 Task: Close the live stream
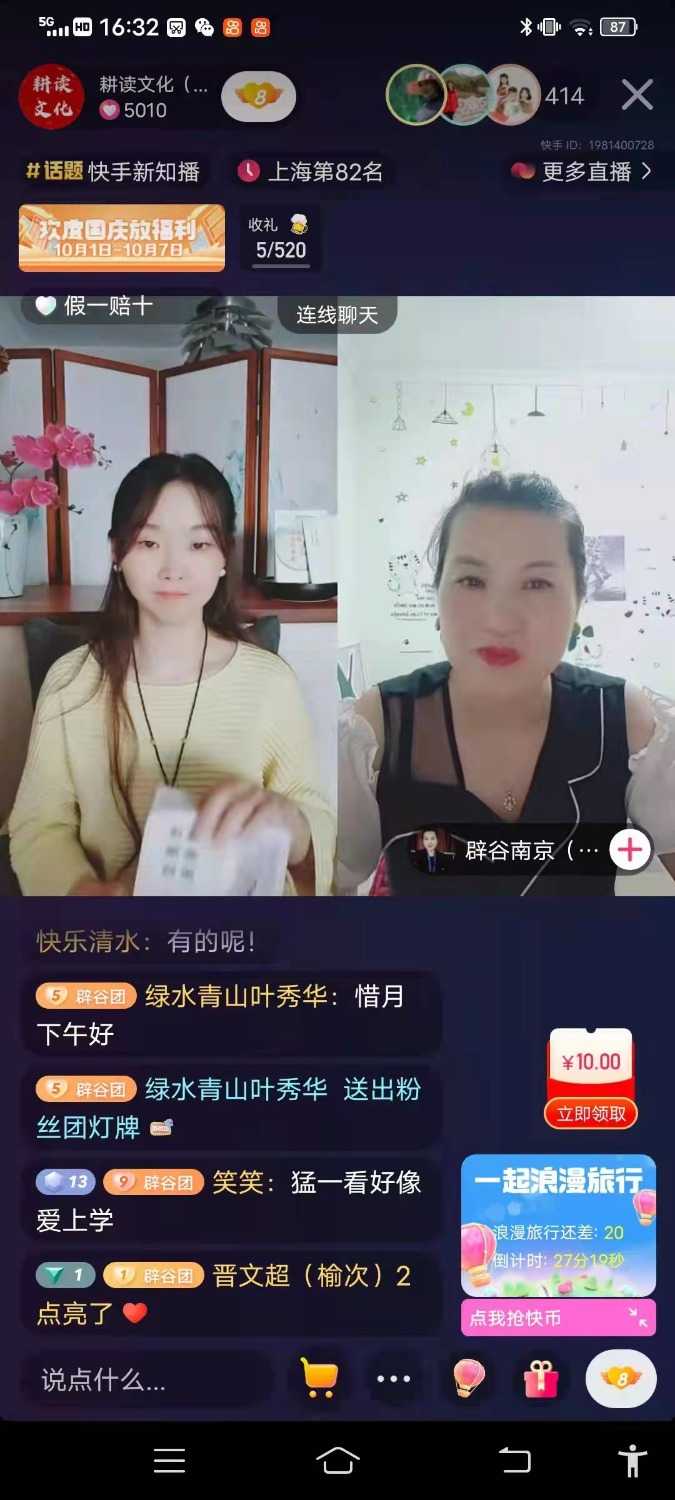coord(637,95)
